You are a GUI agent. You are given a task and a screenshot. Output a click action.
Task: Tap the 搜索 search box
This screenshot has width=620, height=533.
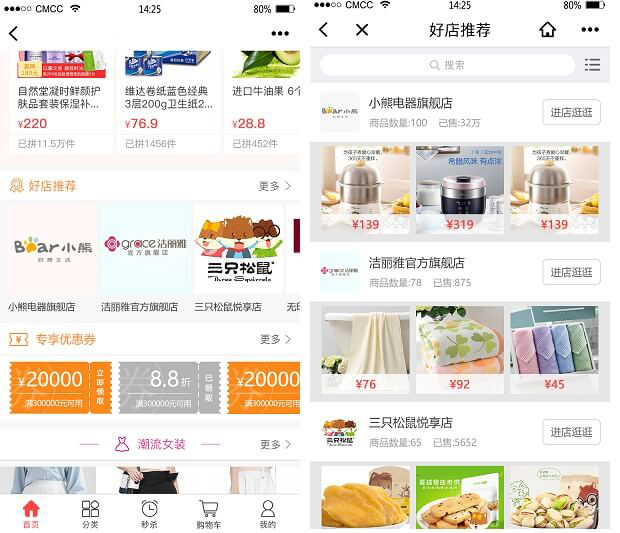(x=447, y=65)
